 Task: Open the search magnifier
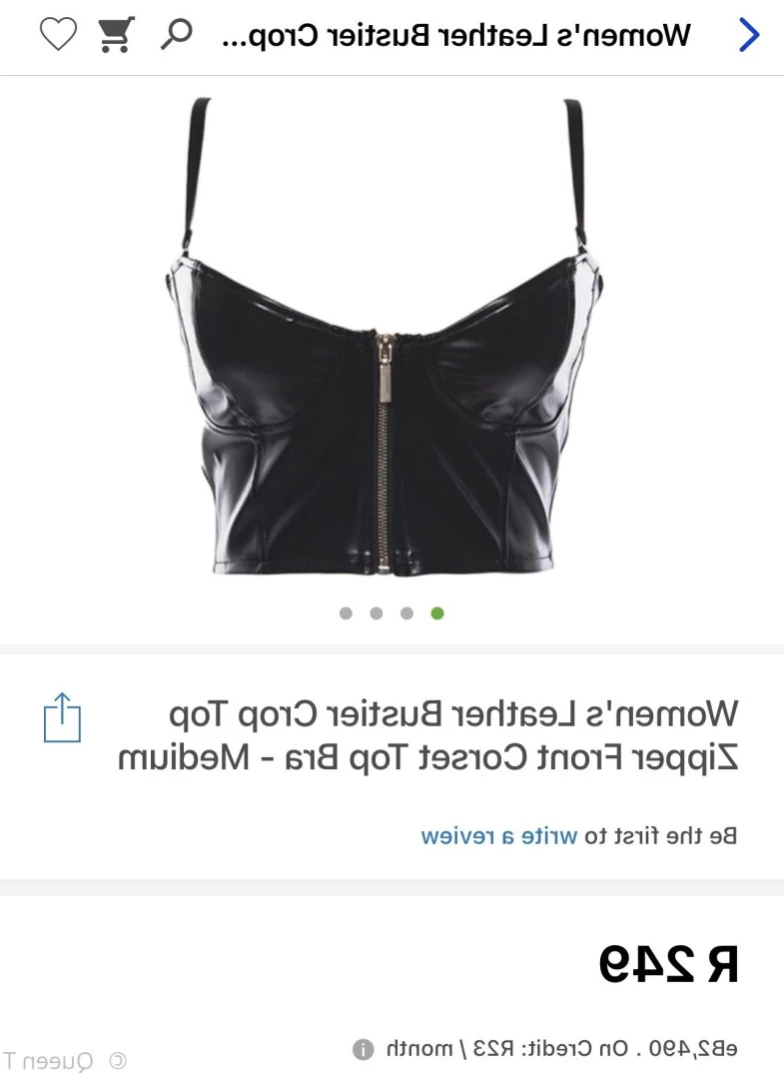click(176, 34)
